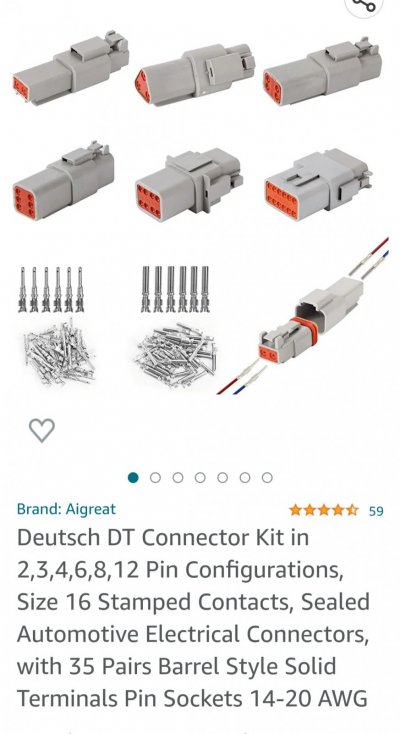
Task: Open the Brand: Aigreat link
Action: [x=66, y=509]
